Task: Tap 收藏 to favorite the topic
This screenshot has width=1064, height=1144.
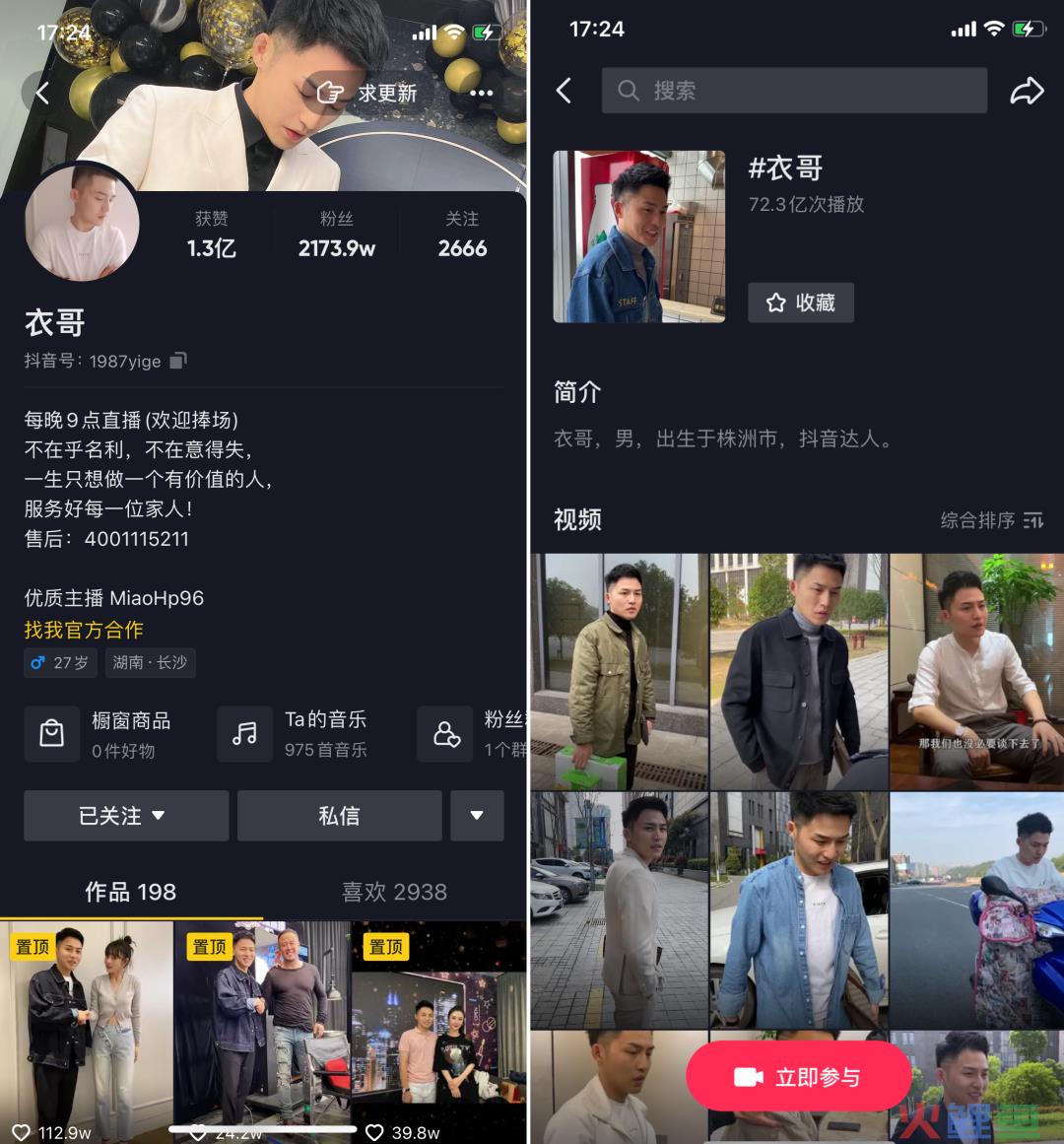Action: click(x=800, y=303)
